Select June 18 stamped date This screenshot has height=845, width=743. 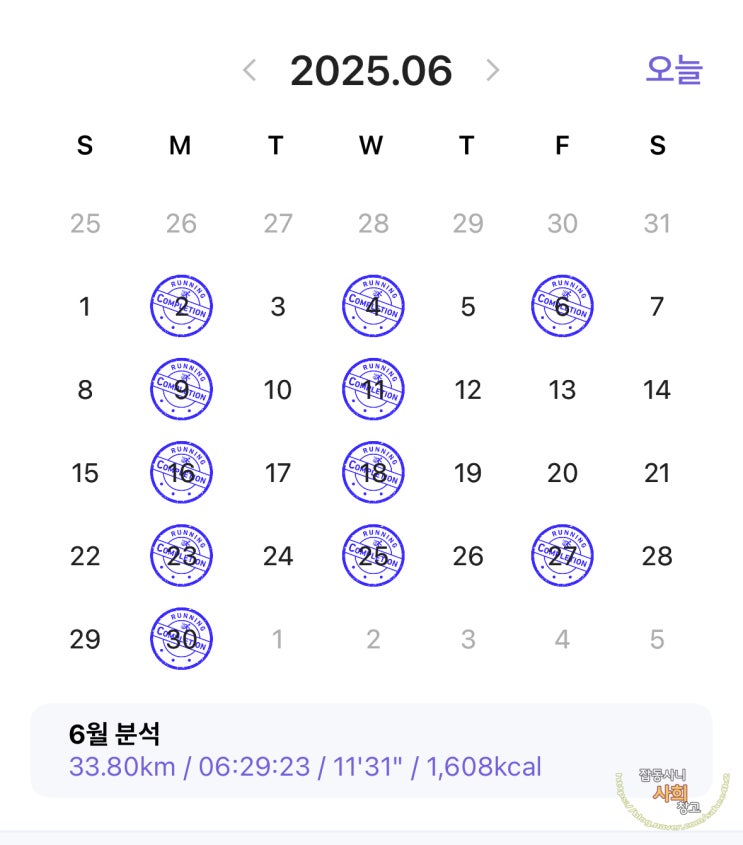click(373, 473)
